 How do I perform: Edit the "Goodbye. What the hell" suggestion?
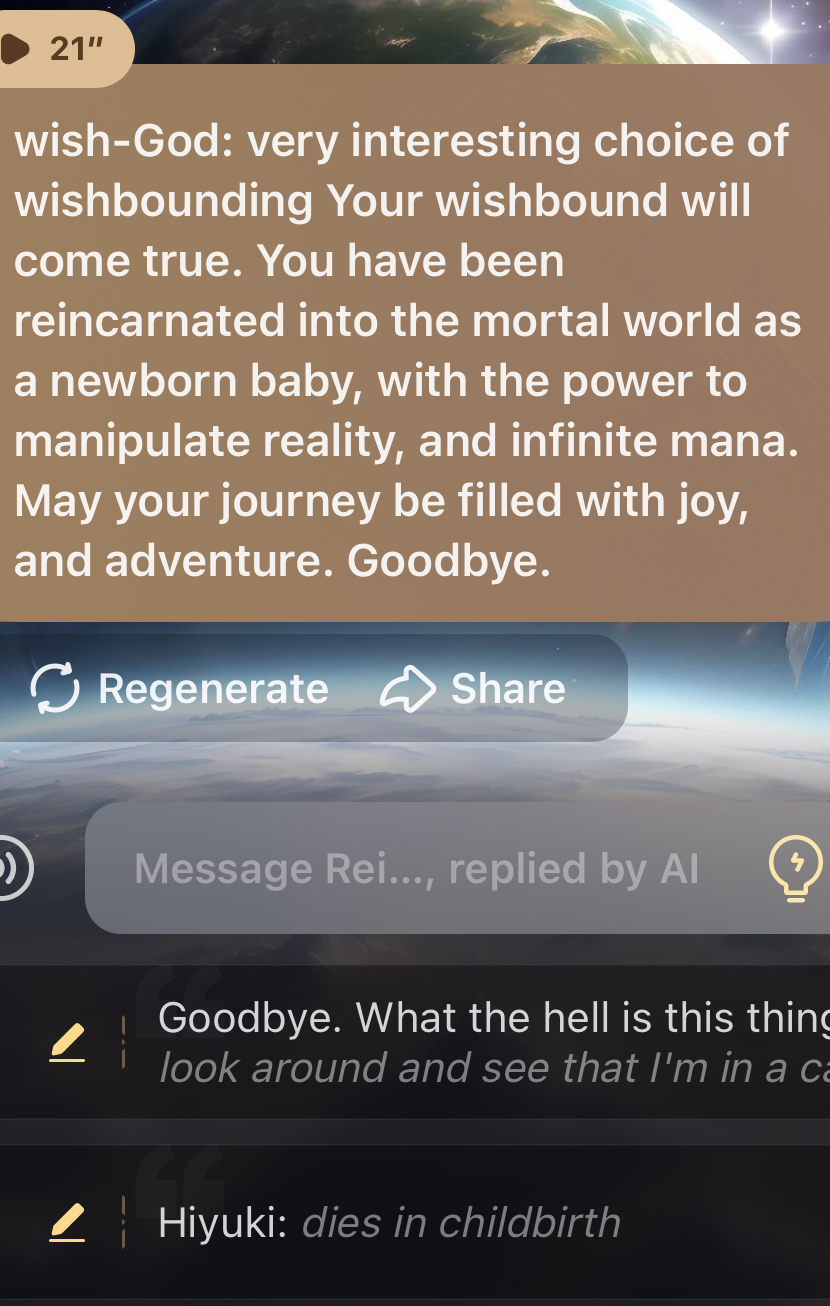[x=67, y=1042]
